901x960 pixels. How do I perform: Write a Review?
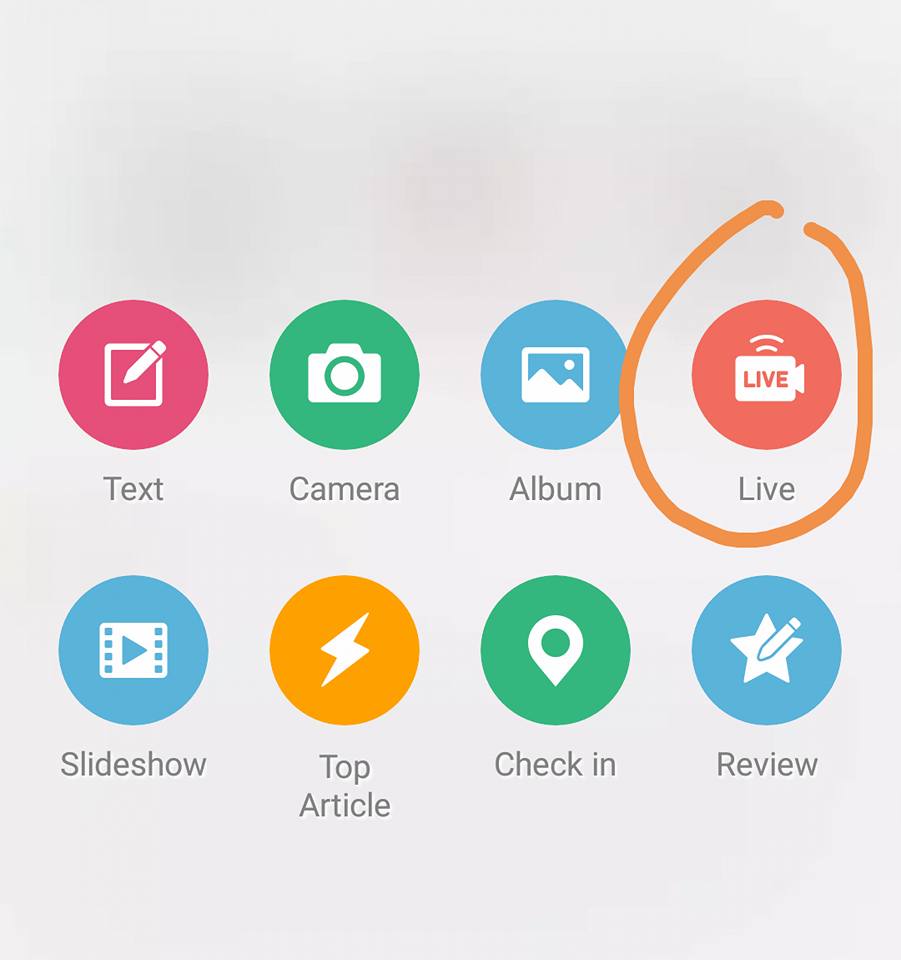tap(766, 650)
